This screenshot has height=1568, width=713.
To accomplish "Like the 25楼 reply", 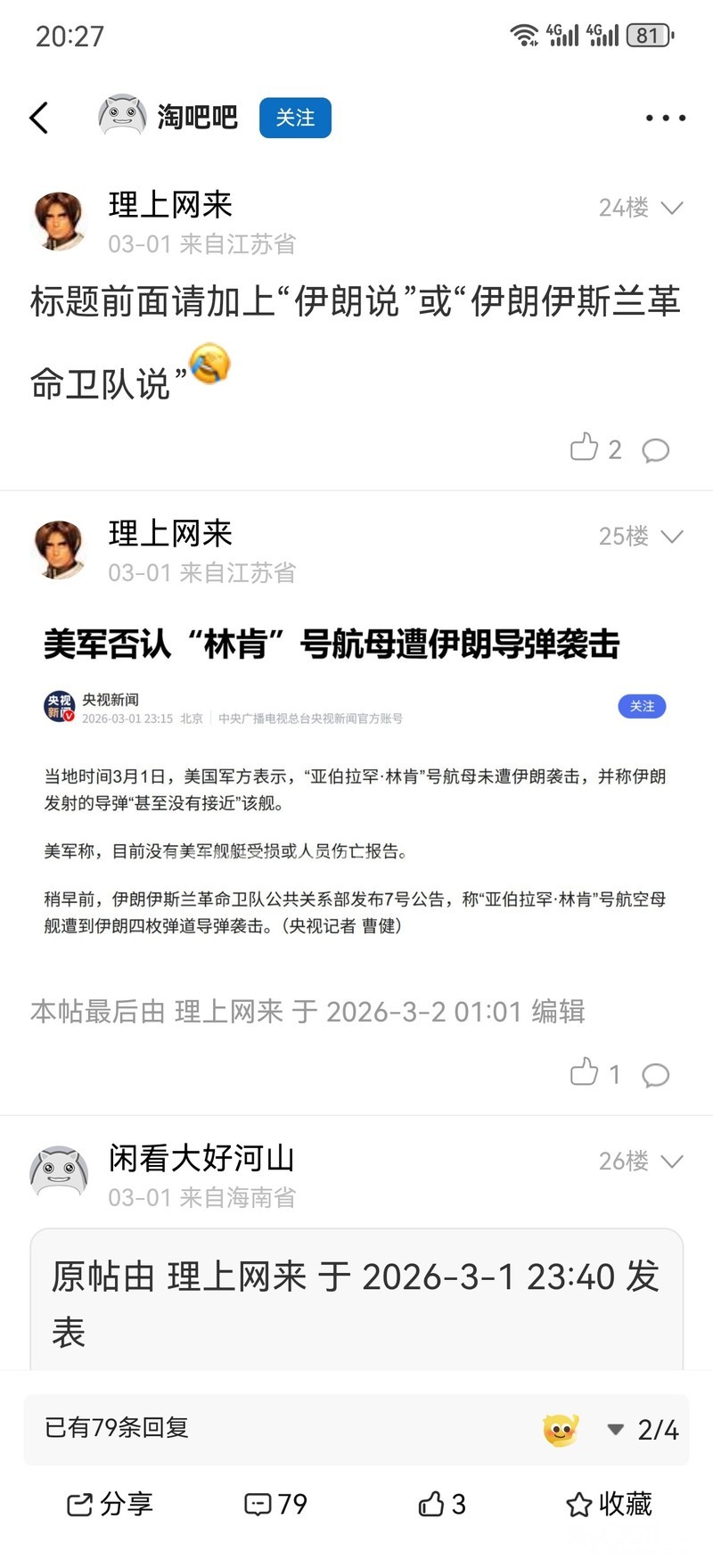I will click(x=595, y=1073).
